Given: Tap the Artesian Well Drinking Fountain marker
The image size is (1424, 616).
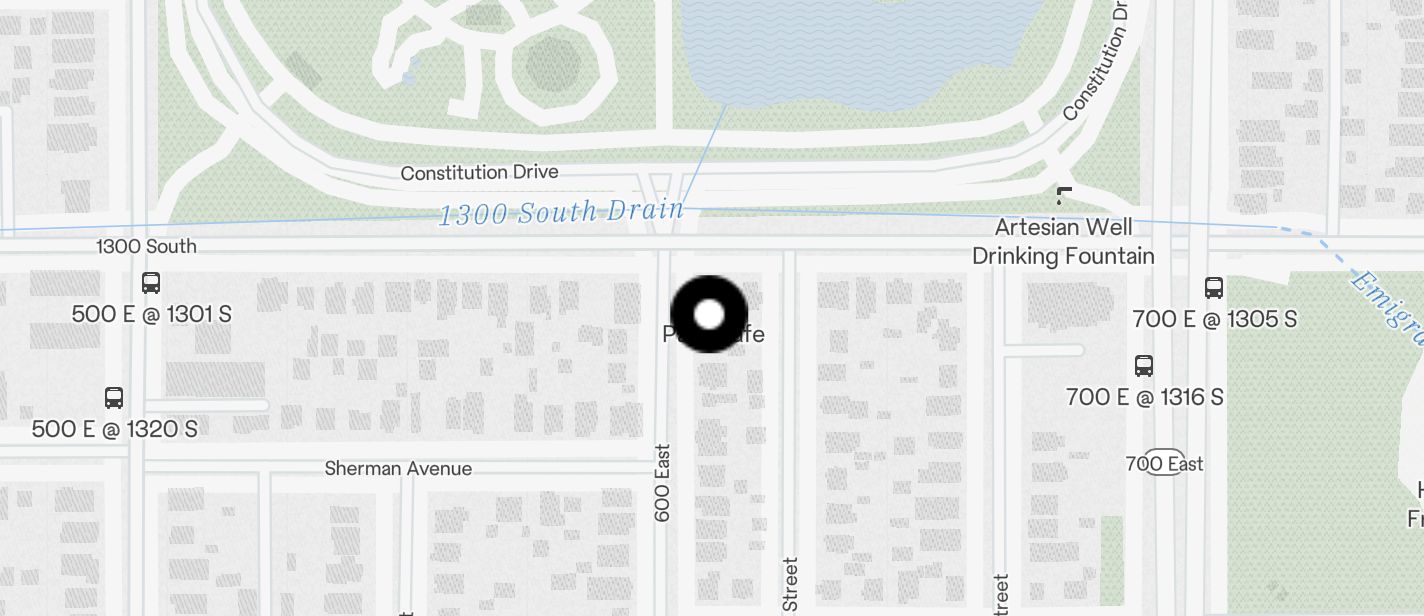Looking at the screenshot, I should tap(1064, 195).
